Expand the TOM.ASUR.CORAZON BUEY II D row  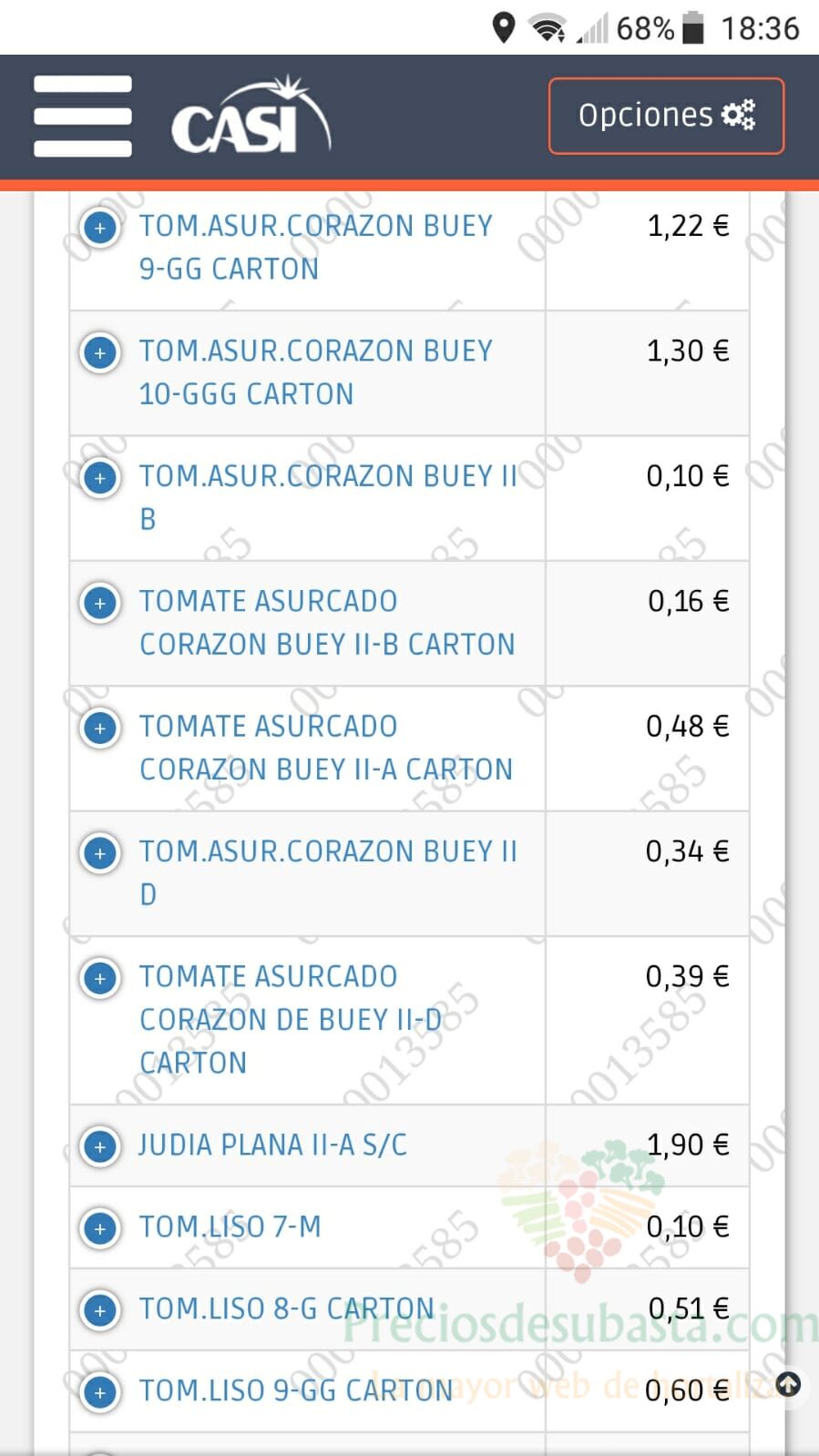pos(100,852)
